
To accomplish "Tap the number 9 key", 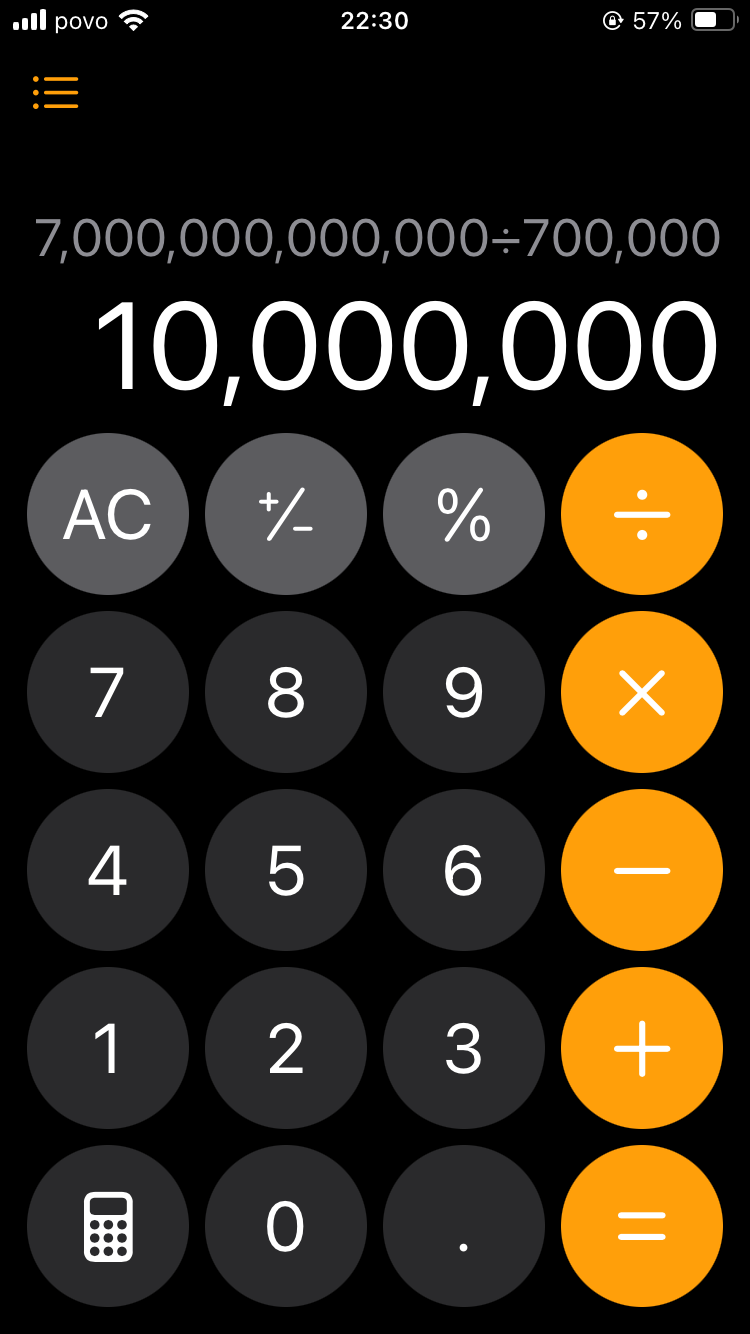I will [464, 692].
